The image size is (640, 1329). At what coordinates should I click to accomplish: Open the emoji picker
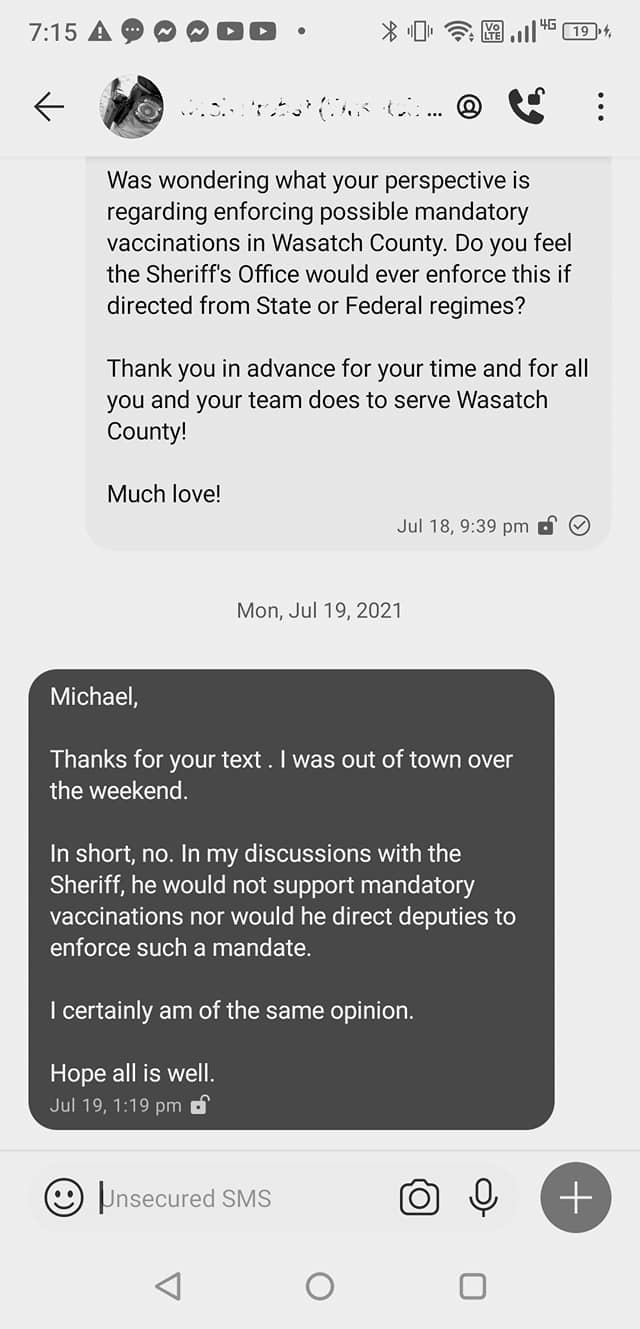[64, 1197]
